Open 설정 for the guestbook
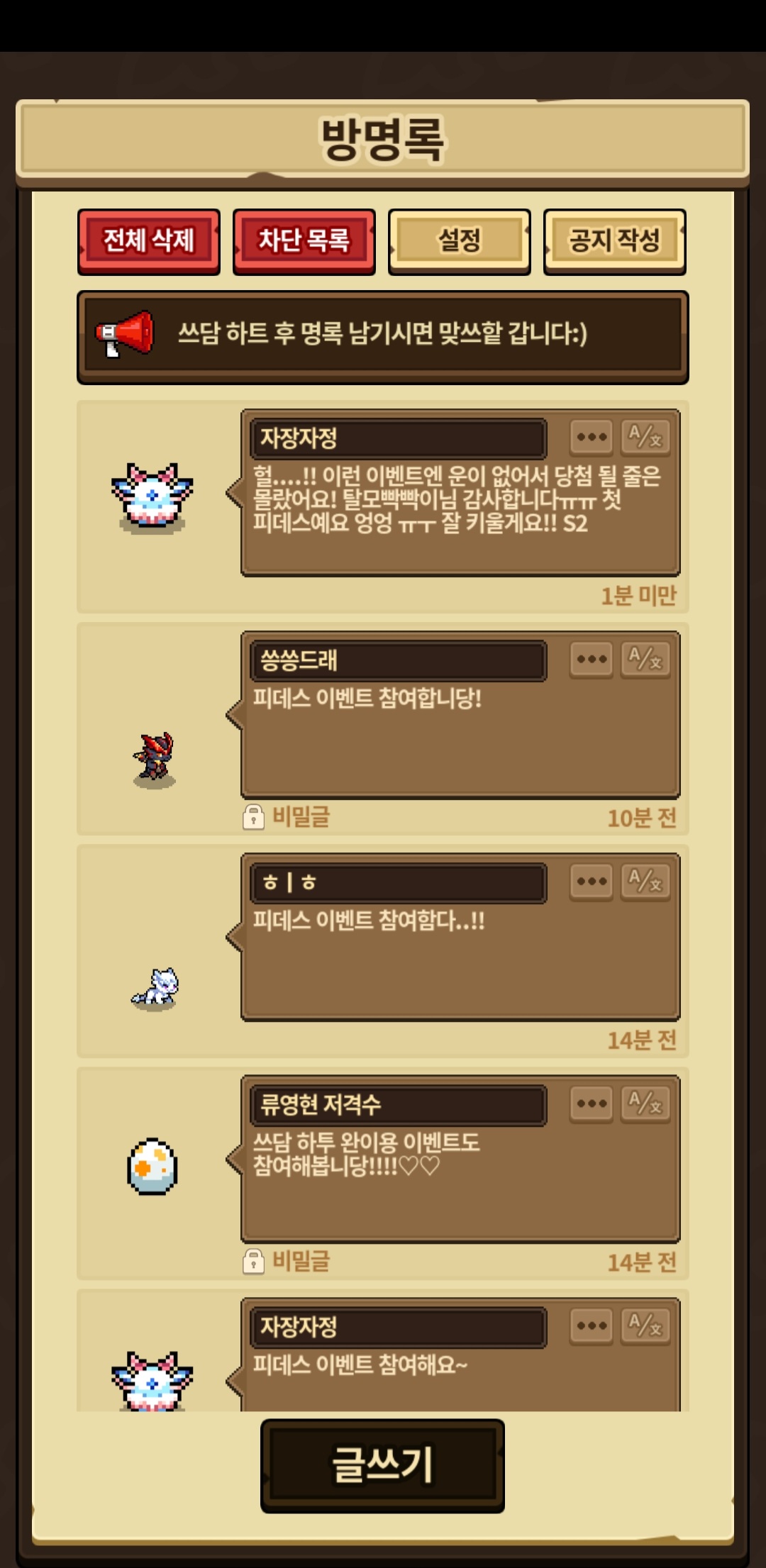 [x=459, y=241]
